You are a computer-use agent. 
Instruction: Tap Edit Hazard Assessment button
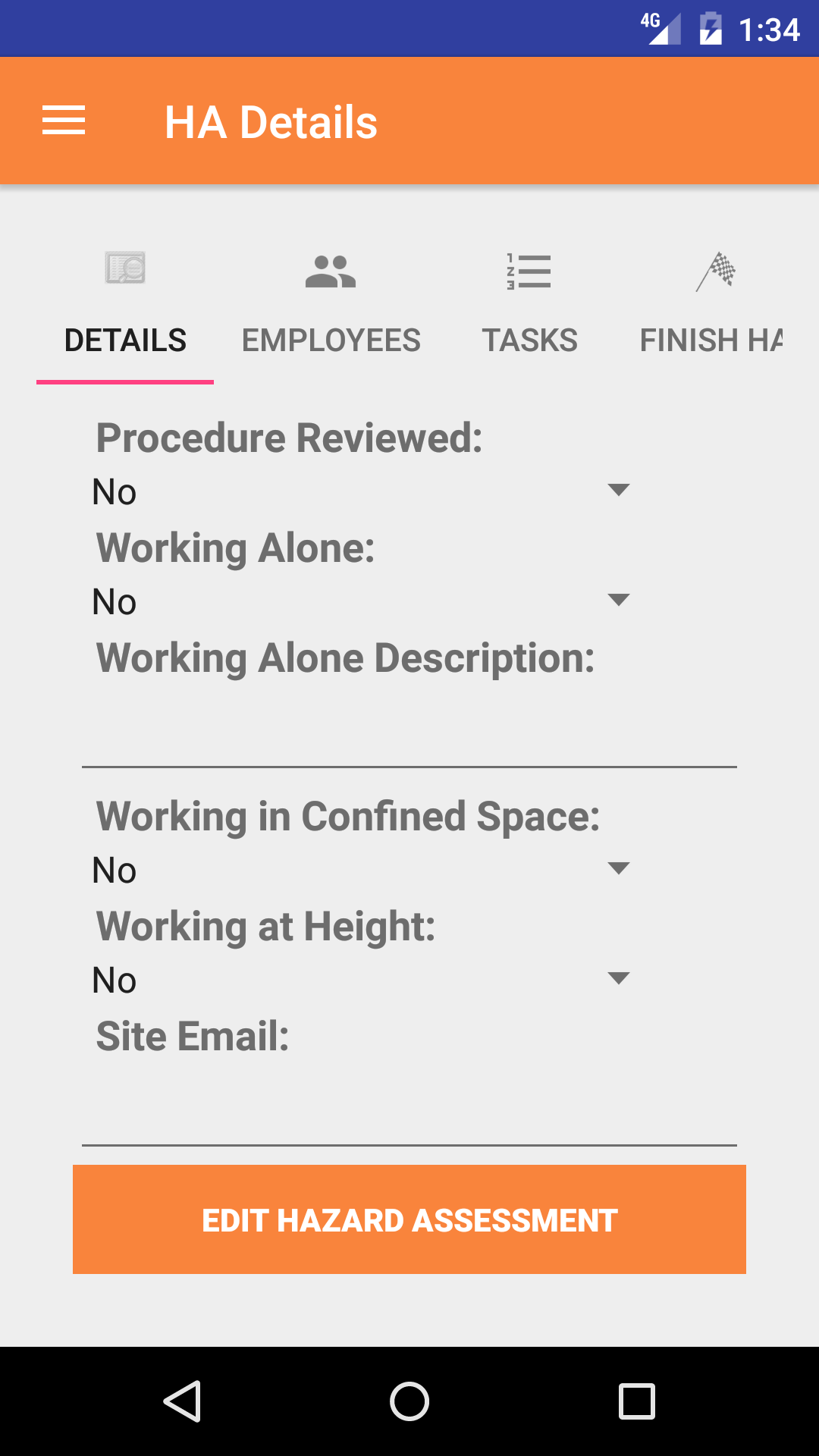[409, 1219]
